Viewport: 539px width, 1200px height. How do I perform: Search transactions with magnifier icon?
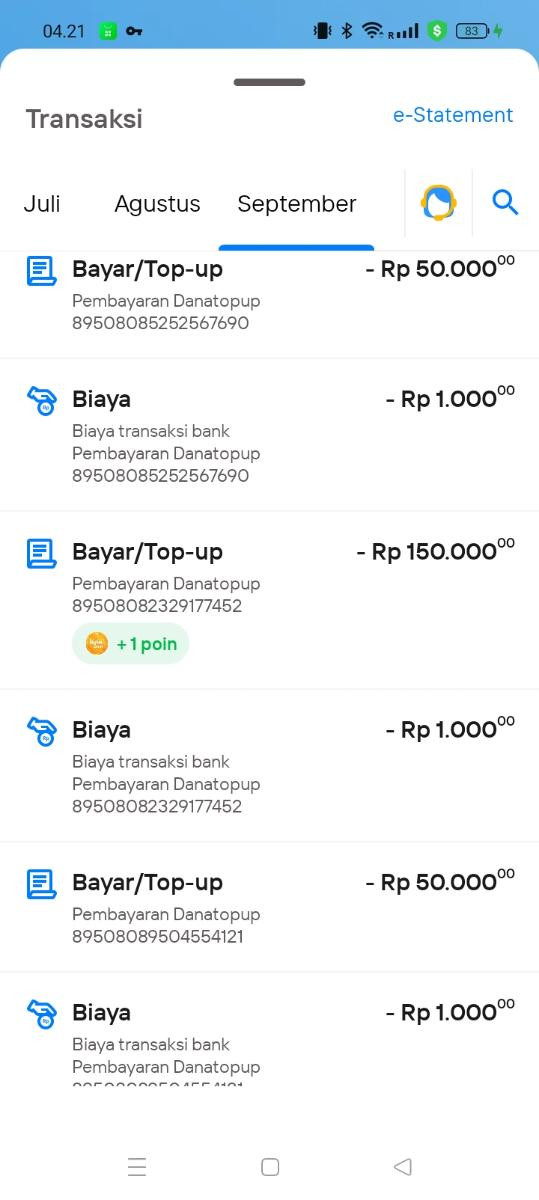pos(505,203)
